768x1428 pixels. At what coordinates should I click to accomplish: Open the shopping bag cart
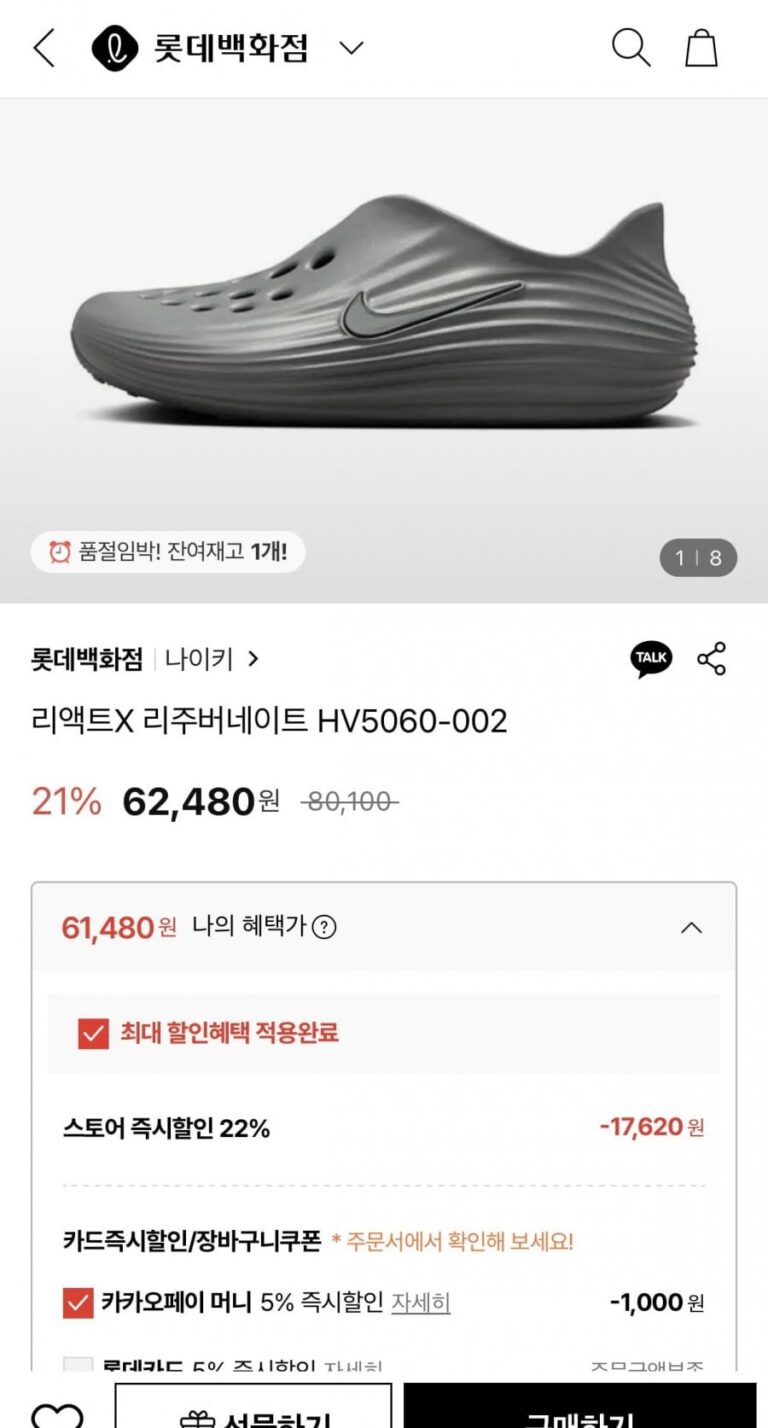pyautogui.click(x=701, y=48)
